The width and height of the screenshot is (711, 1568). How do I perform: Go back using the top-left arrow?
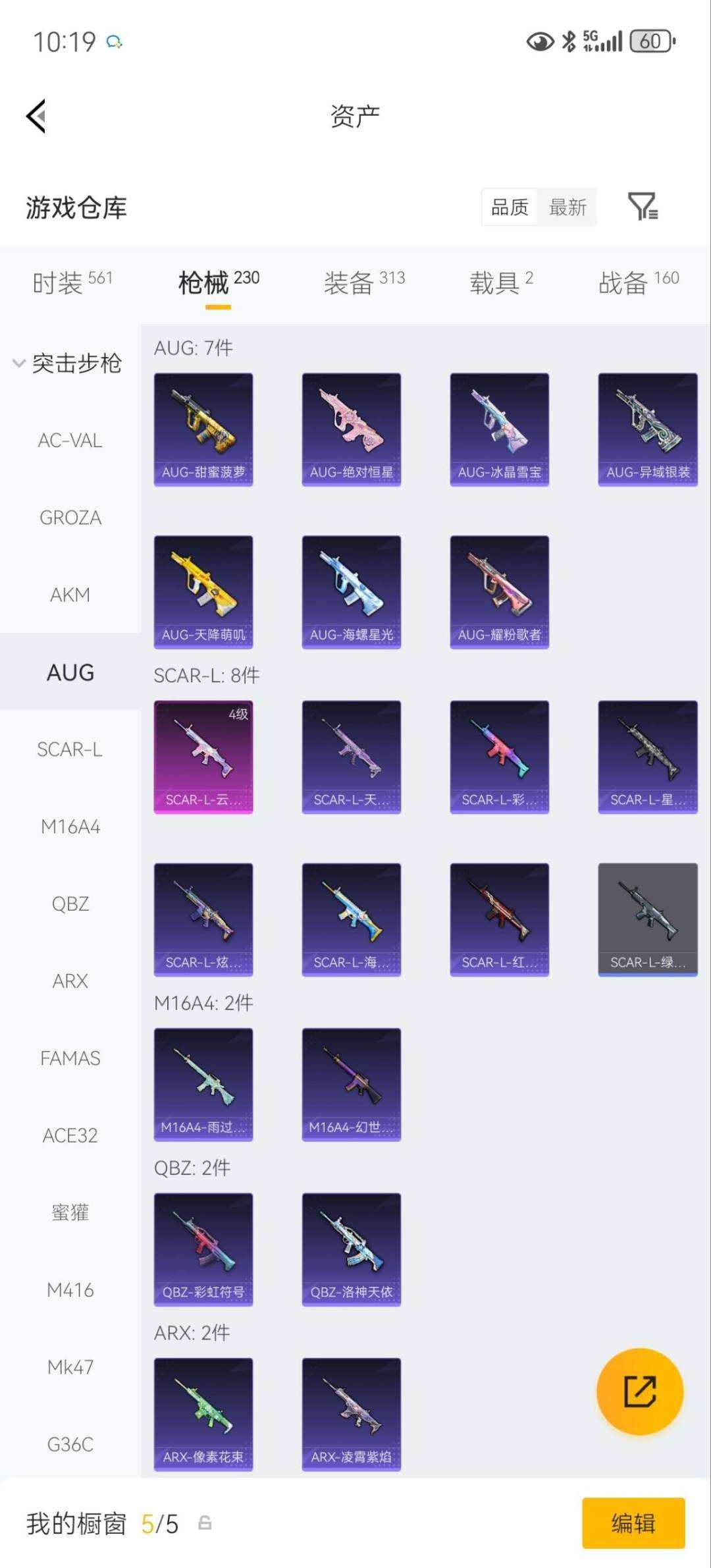tap(36, 116)
